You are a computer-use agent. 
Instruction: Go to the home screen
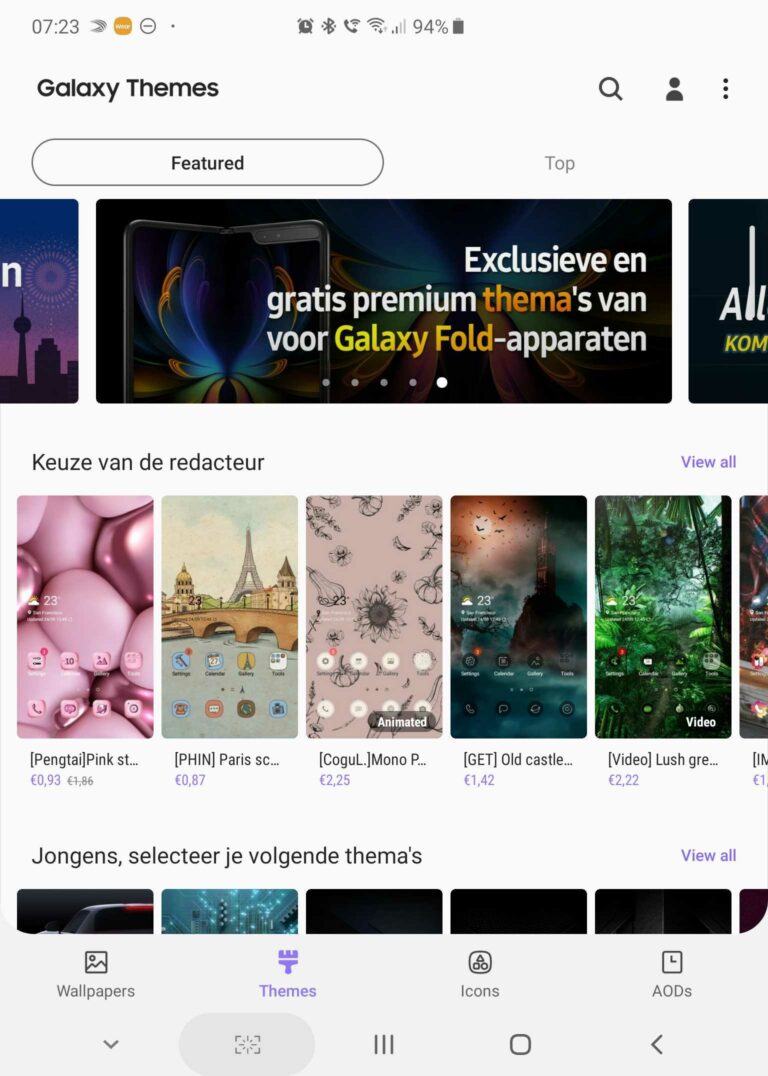pyautogui.click(x=520, y=1044)
